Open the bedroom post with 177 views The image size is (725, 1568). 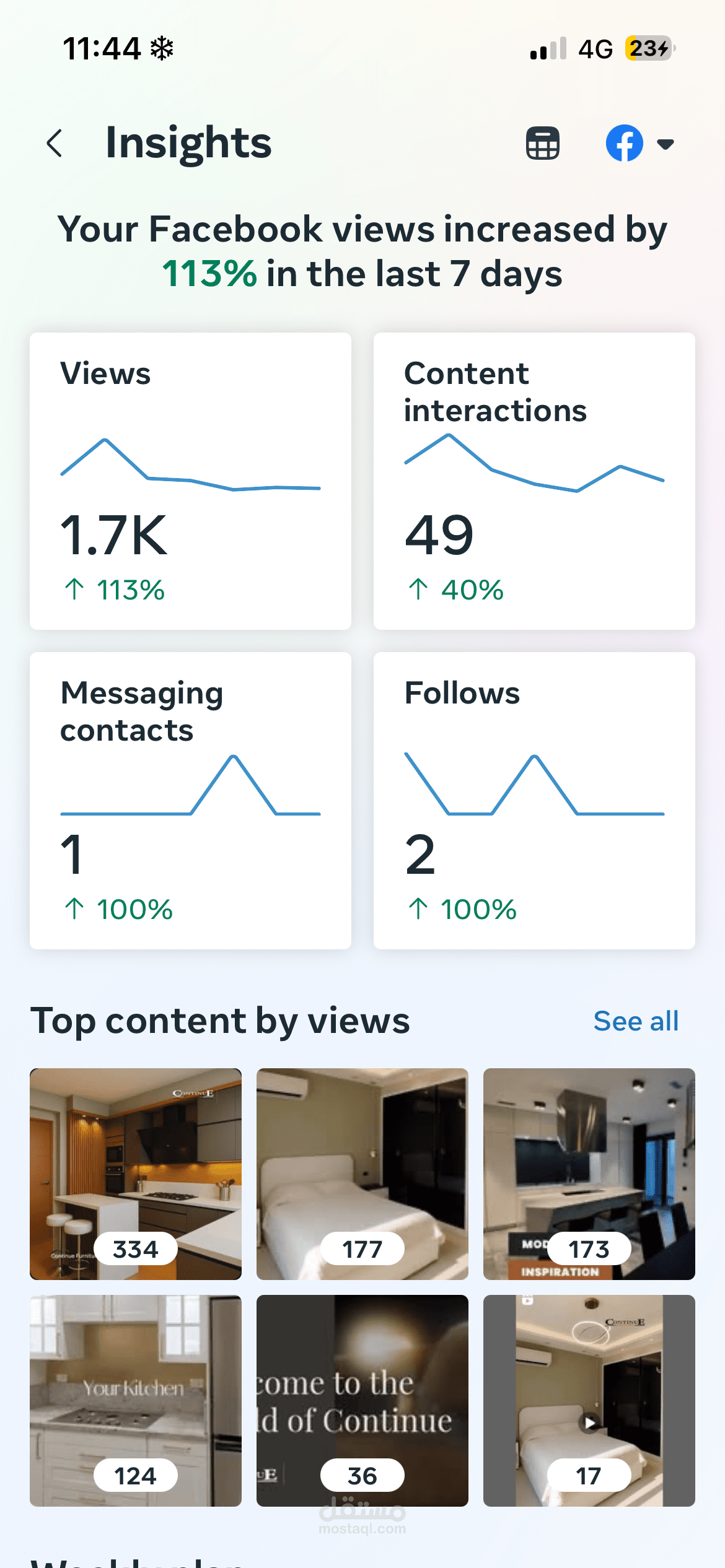coord(362,1174)
